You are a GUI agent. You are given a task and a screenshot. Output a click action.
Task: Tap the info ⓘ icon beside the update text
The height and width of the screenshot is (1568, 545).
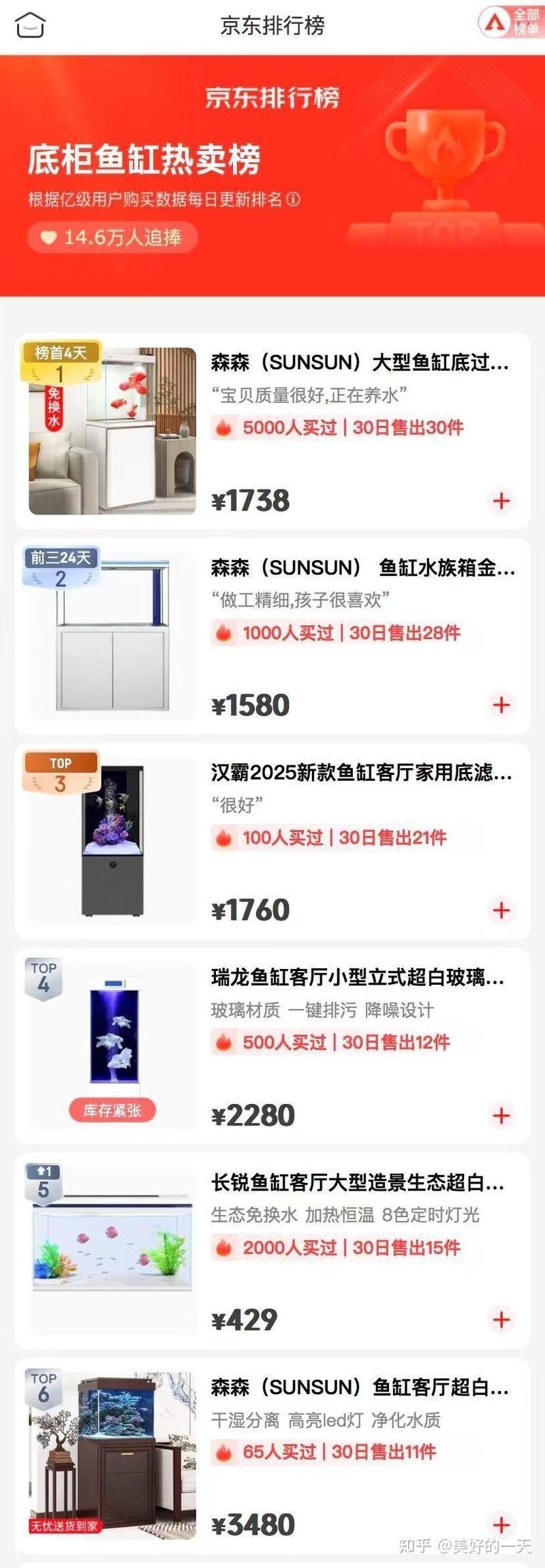(293, 200)
